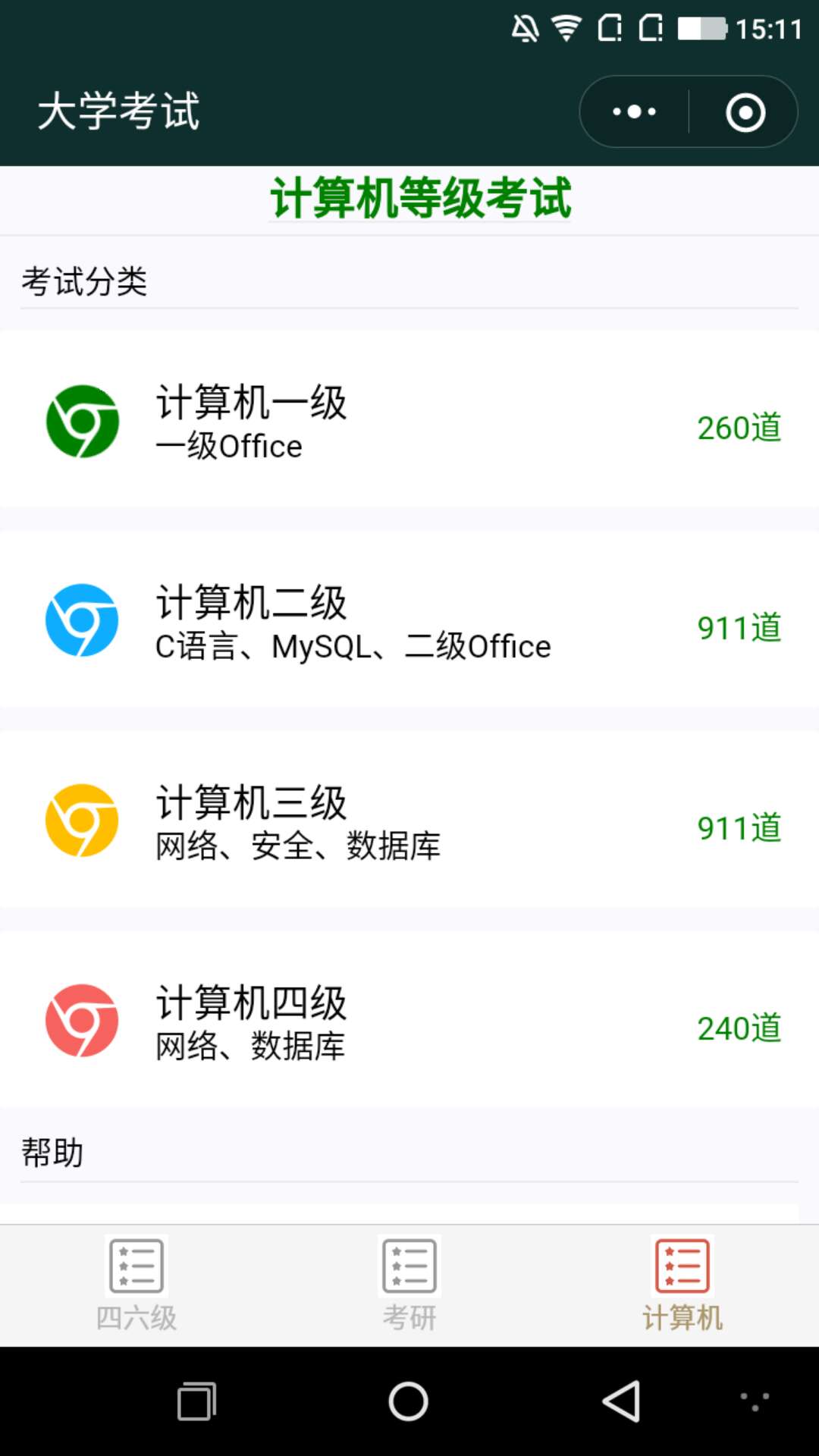Open 计算机一级 exam category
The image size is (819, 1456).
click(x=409, y=419)
